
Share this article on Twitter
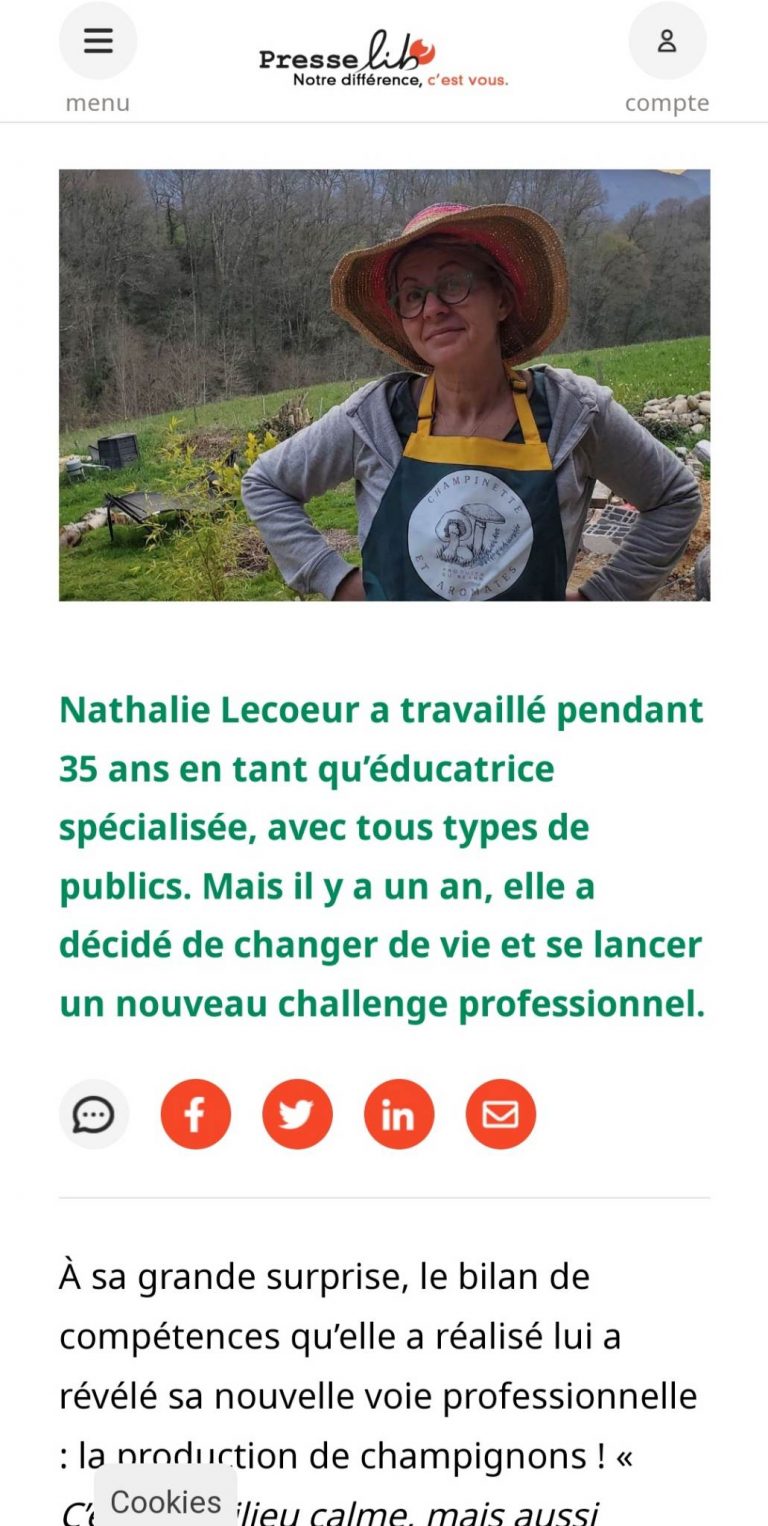(297, 1114)
